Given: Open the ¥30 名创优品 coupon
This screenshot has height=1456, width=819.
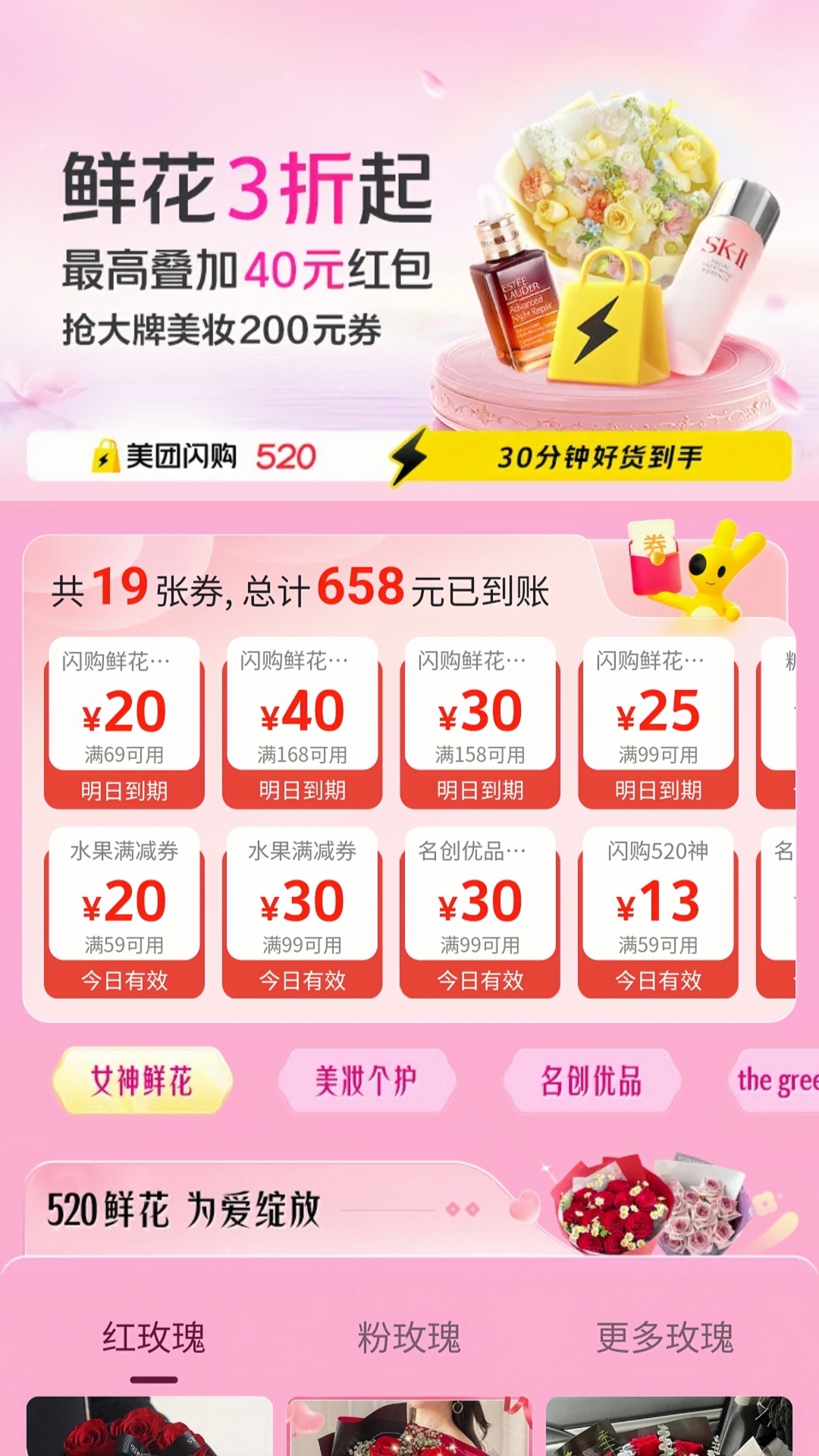Looking at the screenshot, I should pyautogui.click(x=480, y=912).
